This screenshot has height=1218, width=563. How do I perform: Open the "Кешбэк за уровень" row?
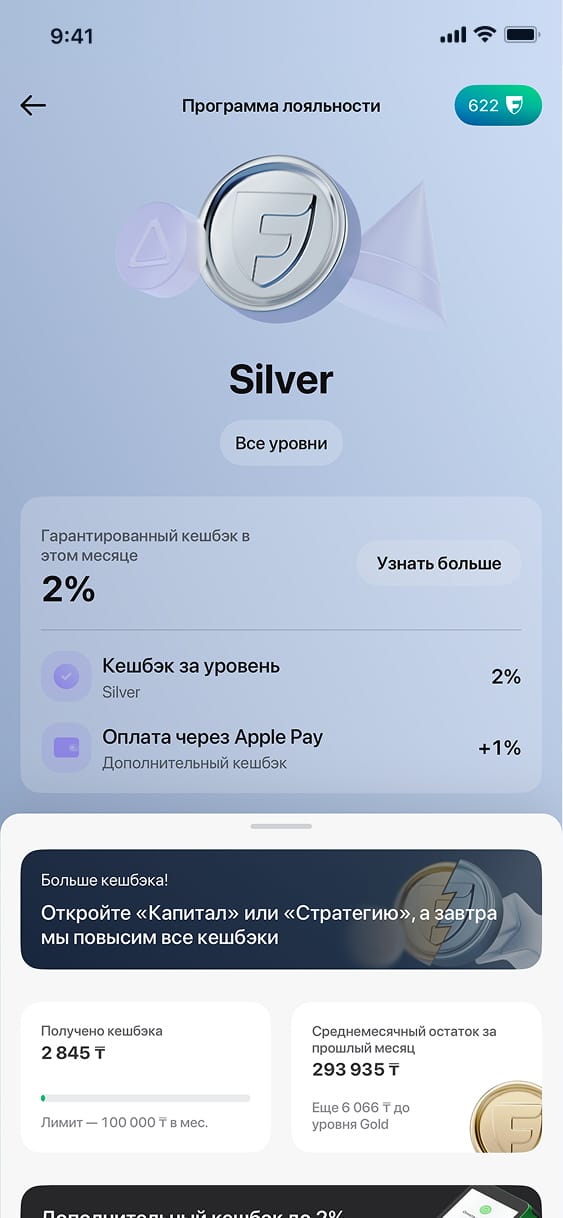(281, 677)
